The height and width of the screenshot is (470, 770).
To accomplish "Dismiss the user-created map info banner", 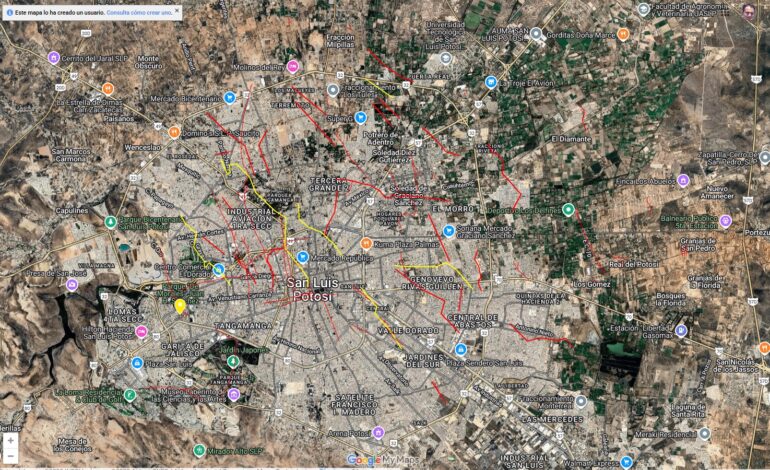I will click(177, 11).
